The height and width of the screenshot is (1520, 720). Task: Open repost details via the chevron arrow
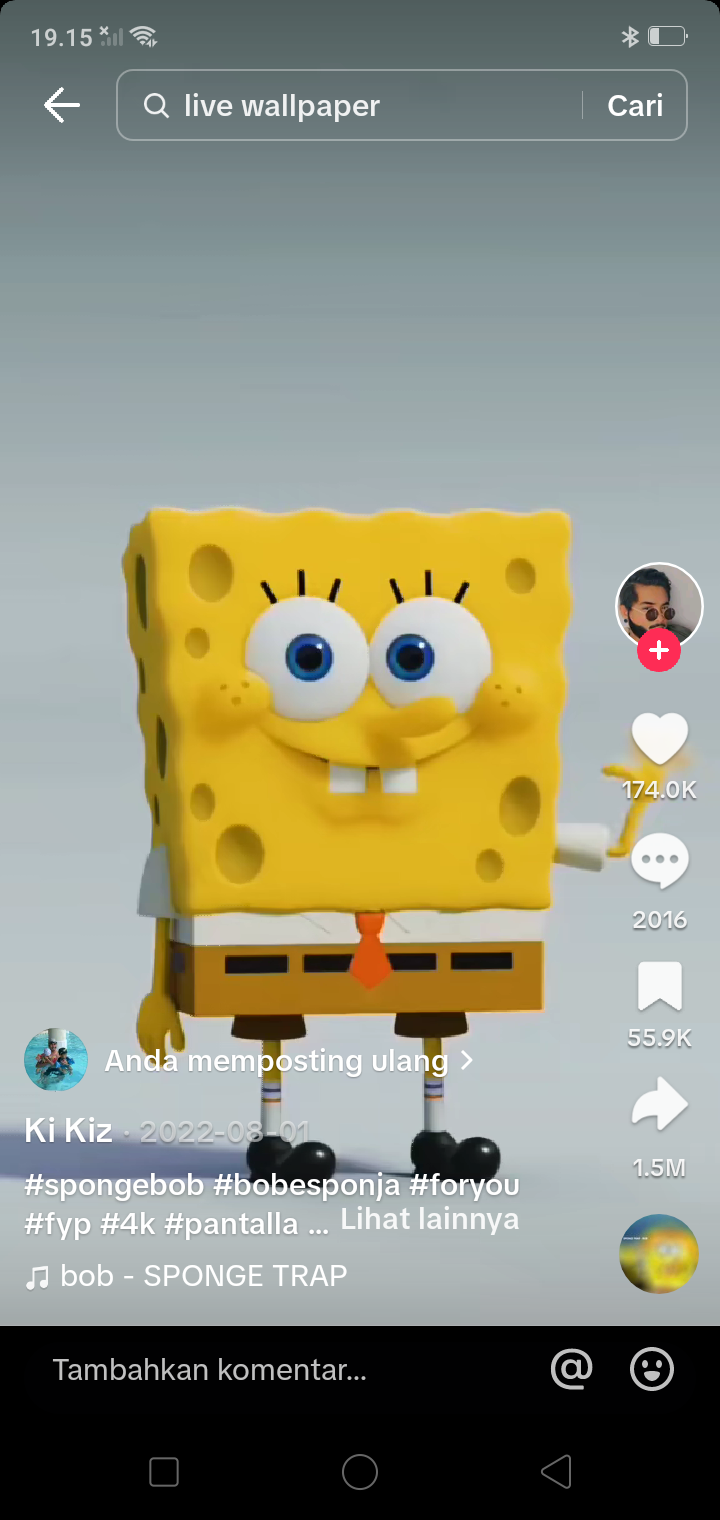coord(467,1061)
